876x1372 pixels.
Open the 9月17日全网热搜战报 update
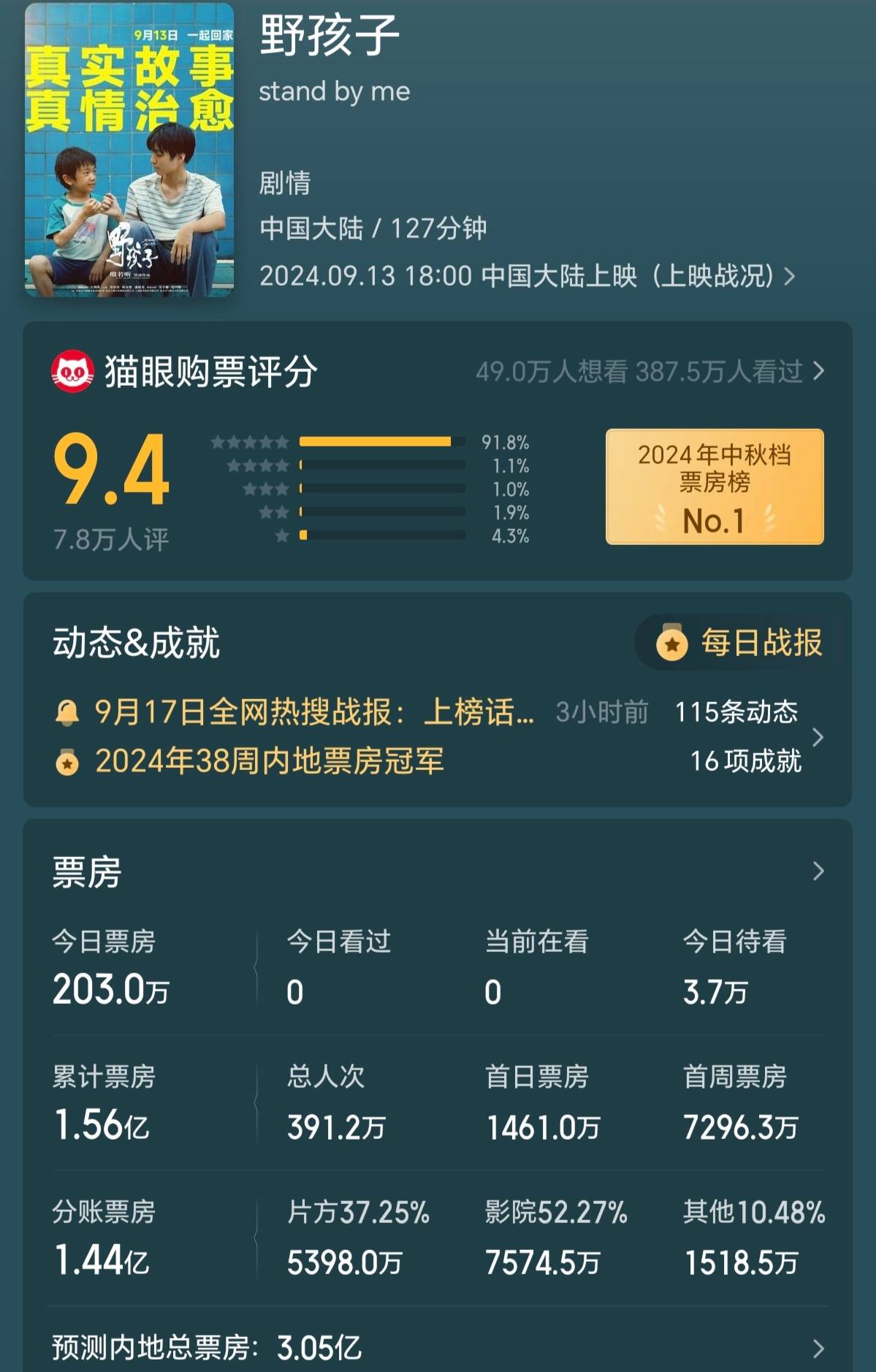314,712
